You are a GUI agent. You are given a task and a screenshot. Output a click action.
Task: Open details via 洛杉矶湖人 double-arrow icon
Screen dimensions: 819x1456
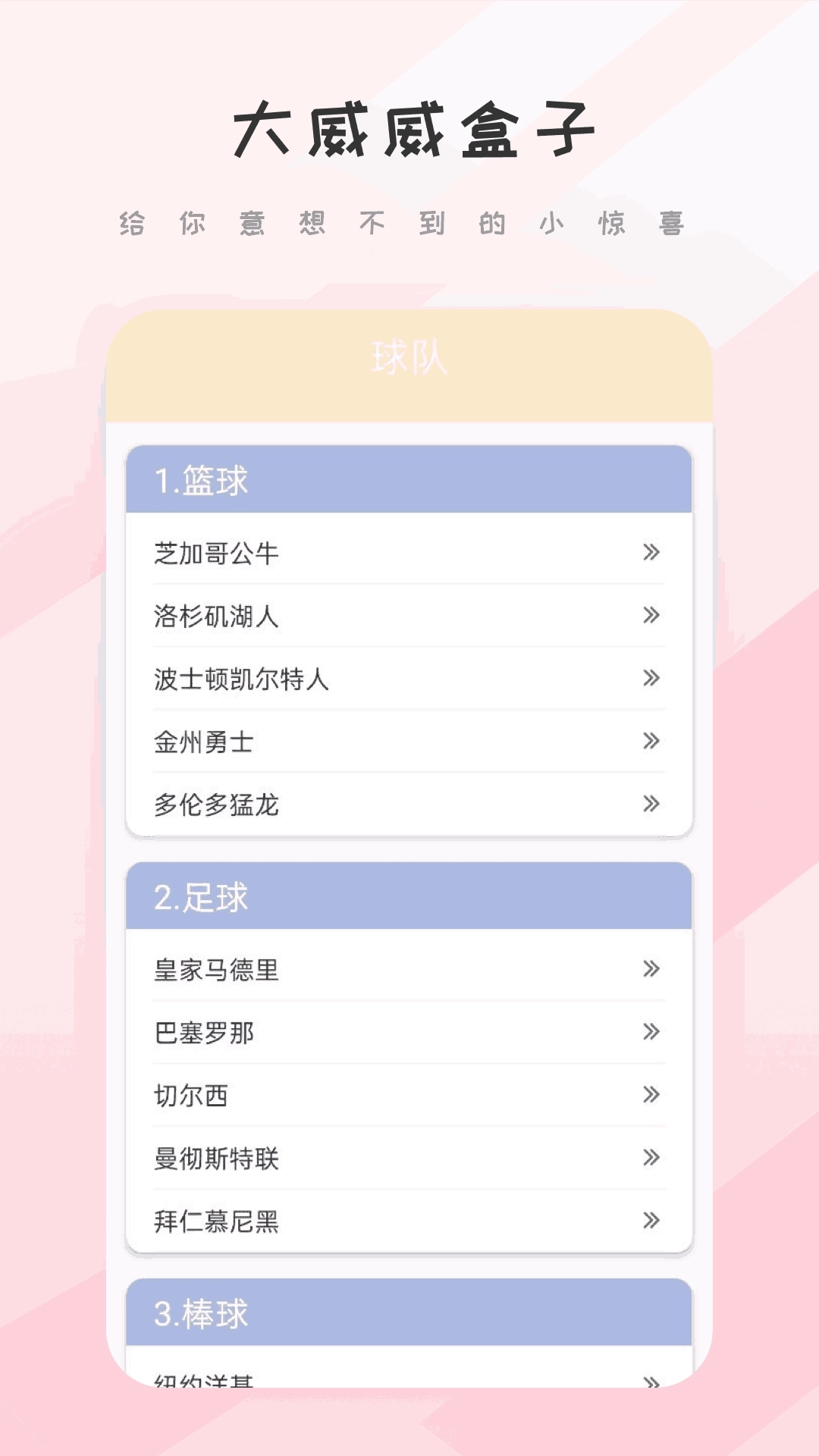click(651, 616)
